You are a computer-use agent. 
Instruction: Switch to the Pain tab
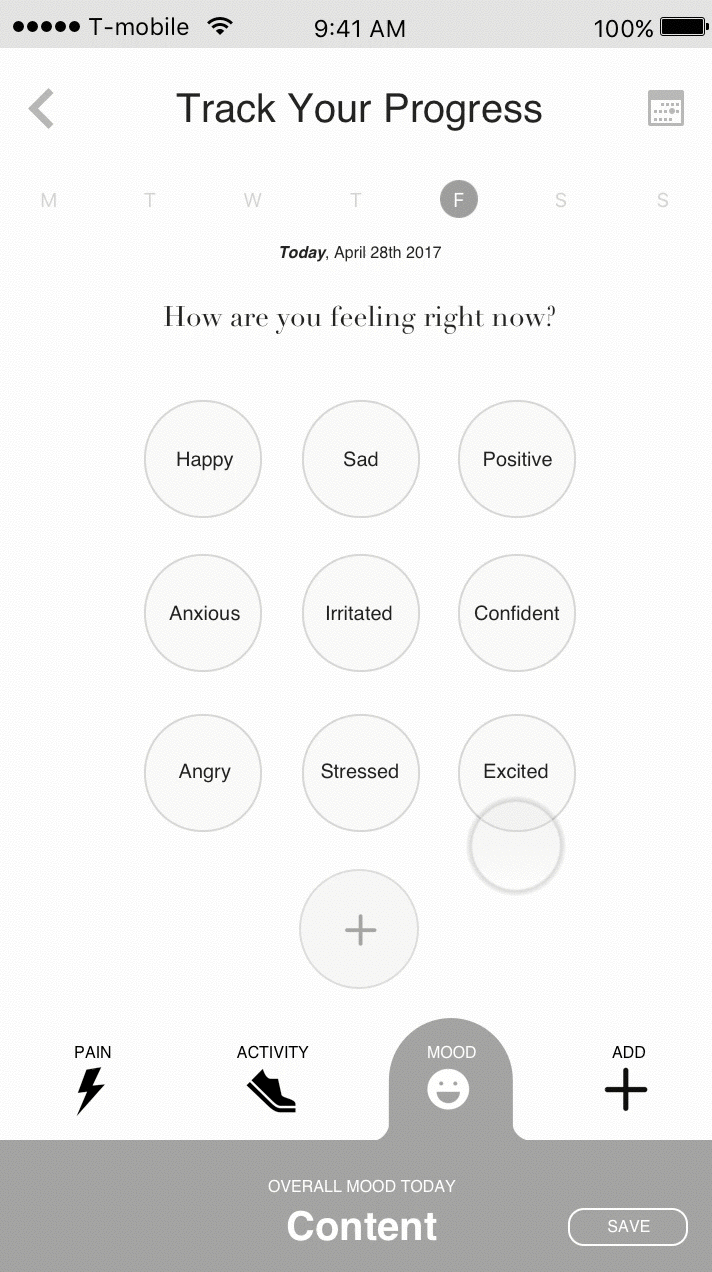(x=92, y=1079)
